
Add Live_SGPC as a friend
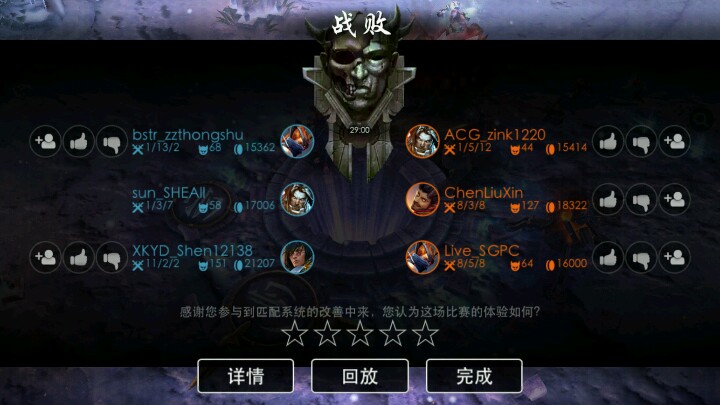pos(674,258)
